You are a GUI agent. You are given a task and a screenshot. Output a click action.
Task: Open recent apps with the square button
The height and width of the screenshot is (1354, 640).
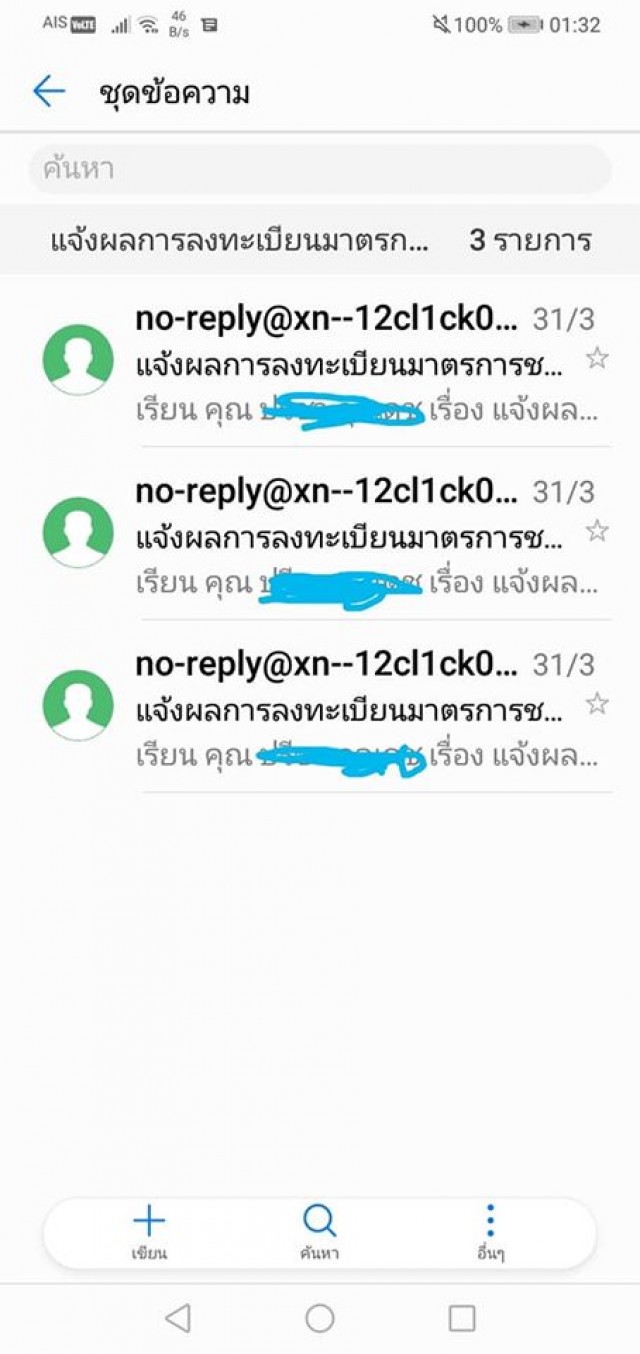pos(461,1318)
